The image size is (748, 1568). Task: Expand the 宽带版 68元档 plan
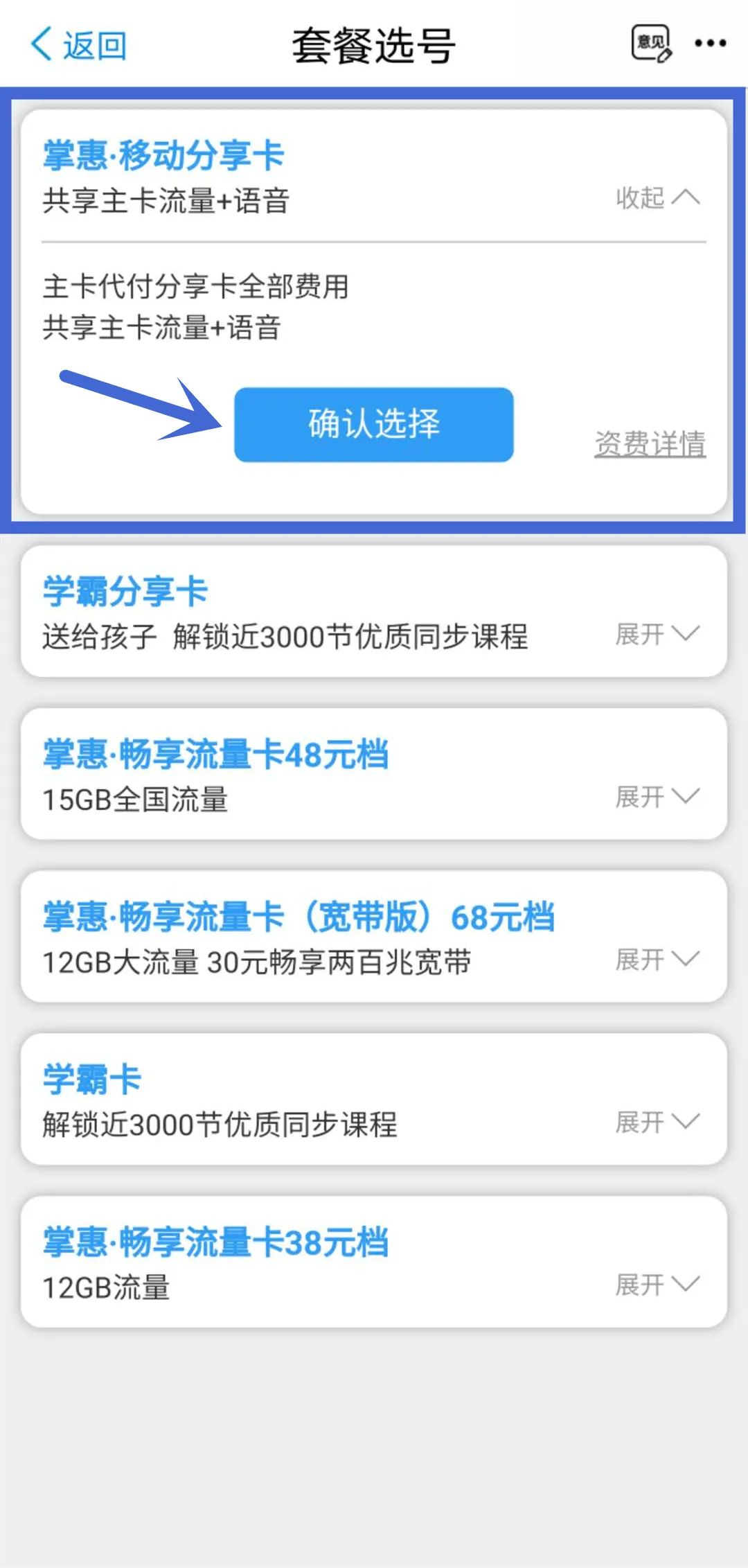pos(658,960)
